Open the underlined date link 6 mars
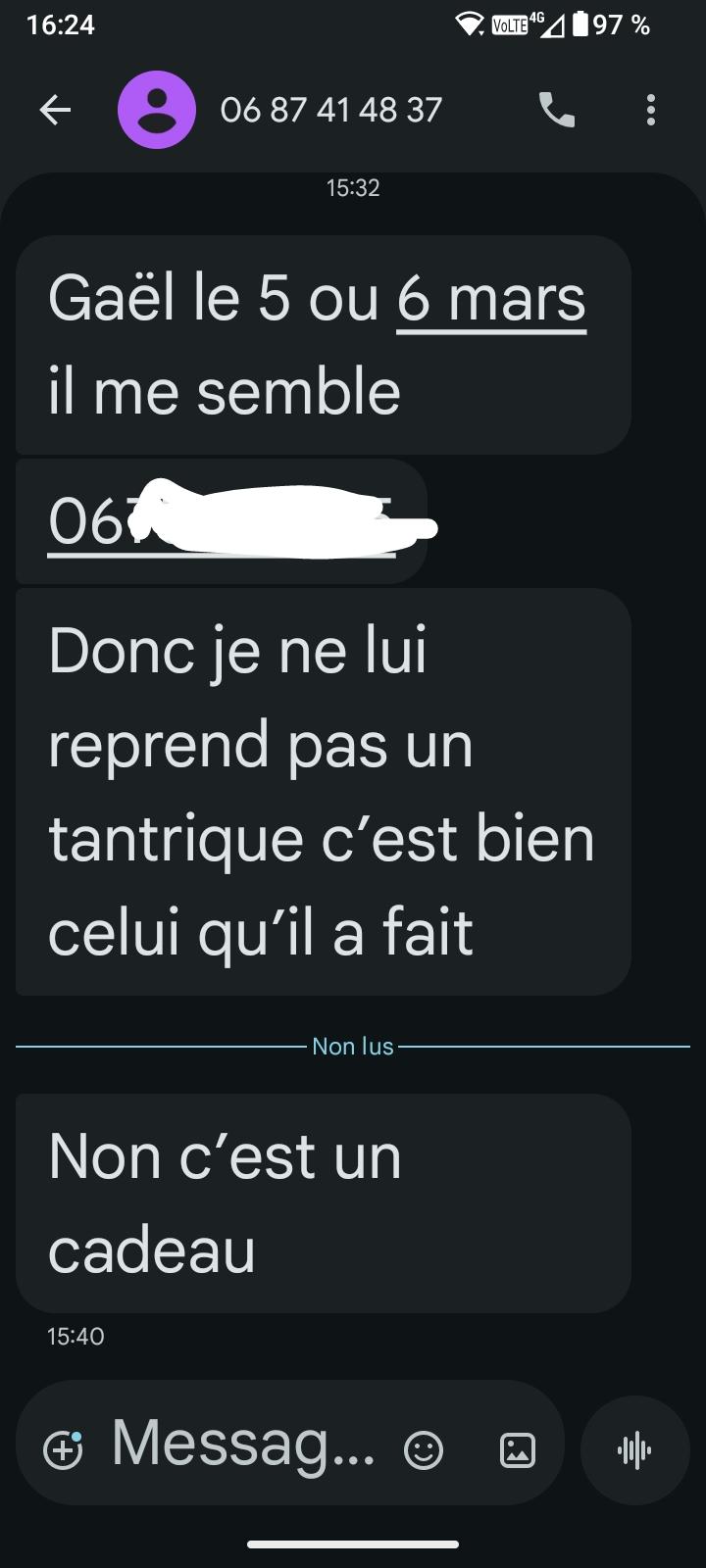The width and height of the screenshot is (706, 1568). (489, 300)
